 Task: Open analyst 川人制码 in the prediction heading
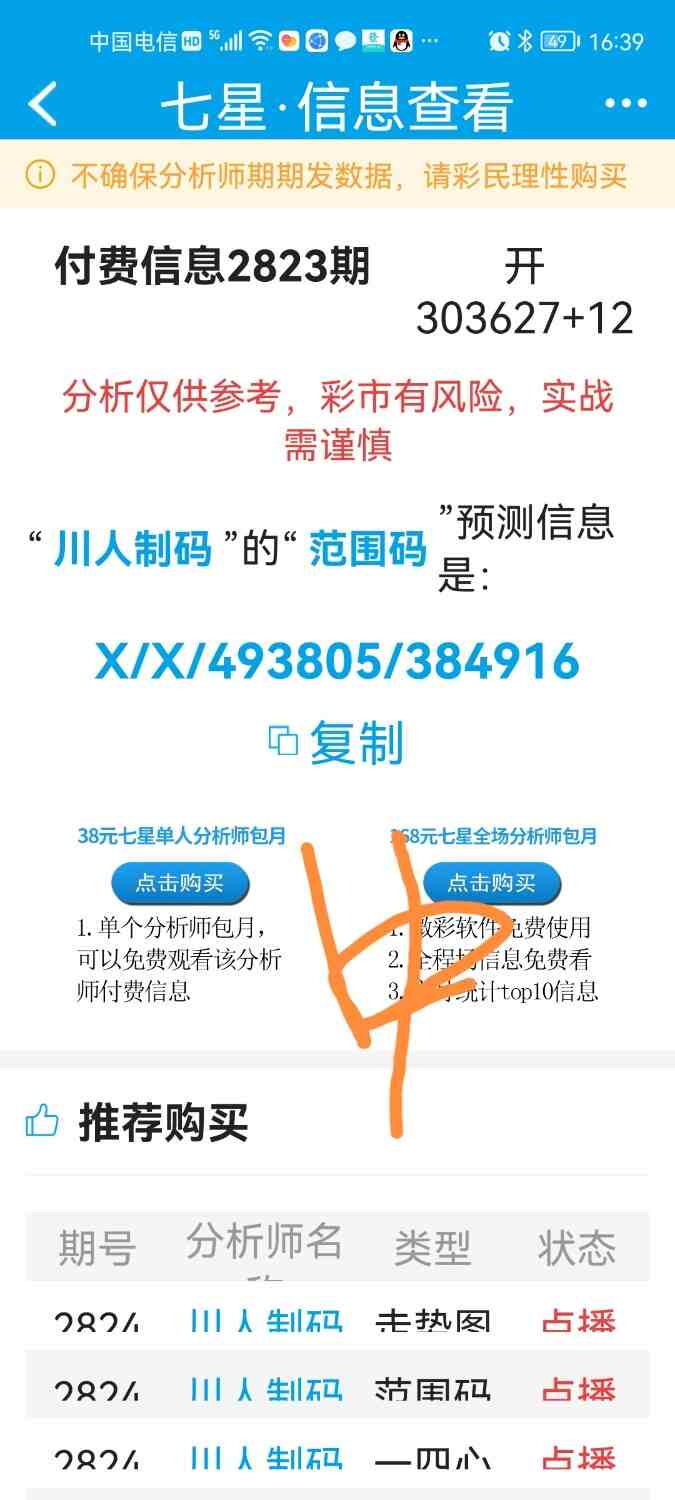(132, 549)
